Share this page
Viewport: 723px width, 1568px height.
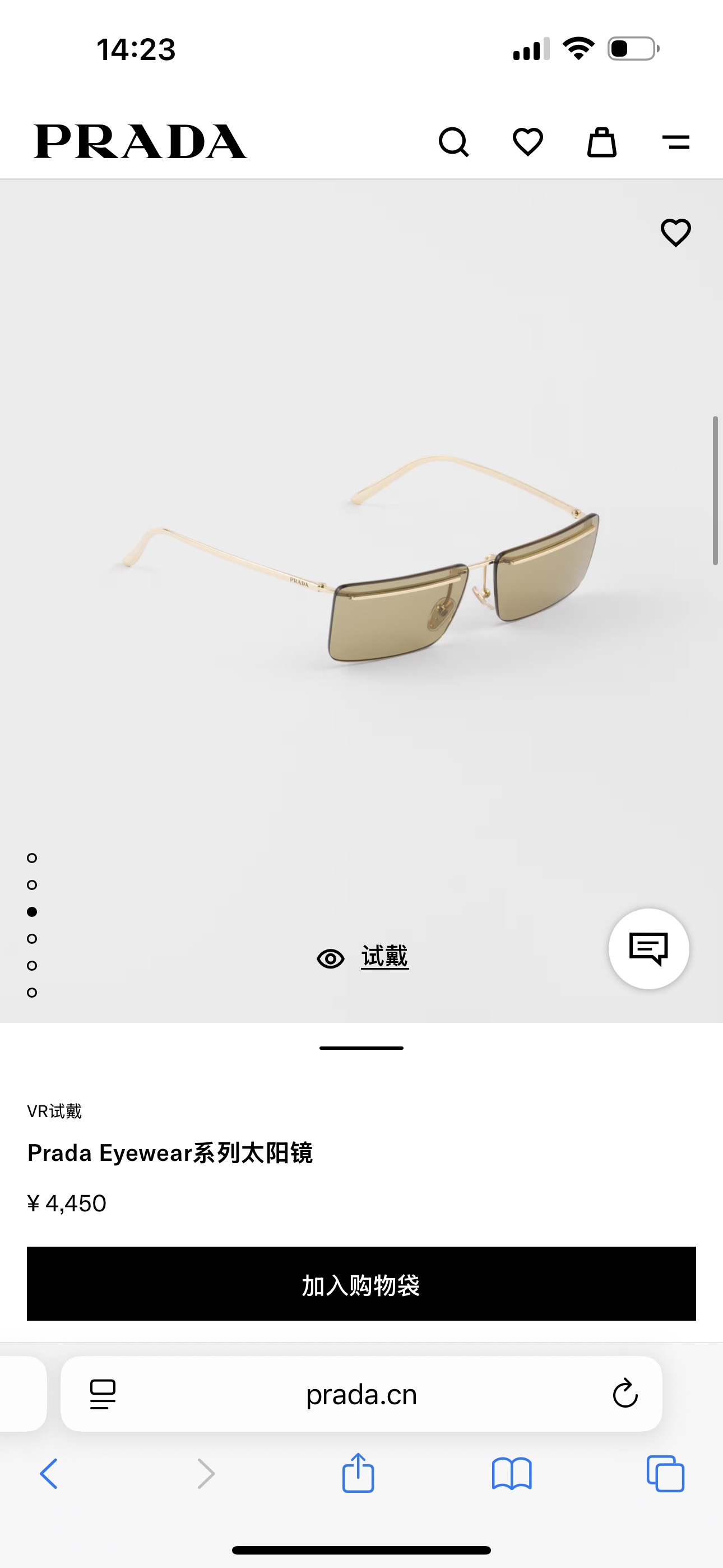(358, 1473)
